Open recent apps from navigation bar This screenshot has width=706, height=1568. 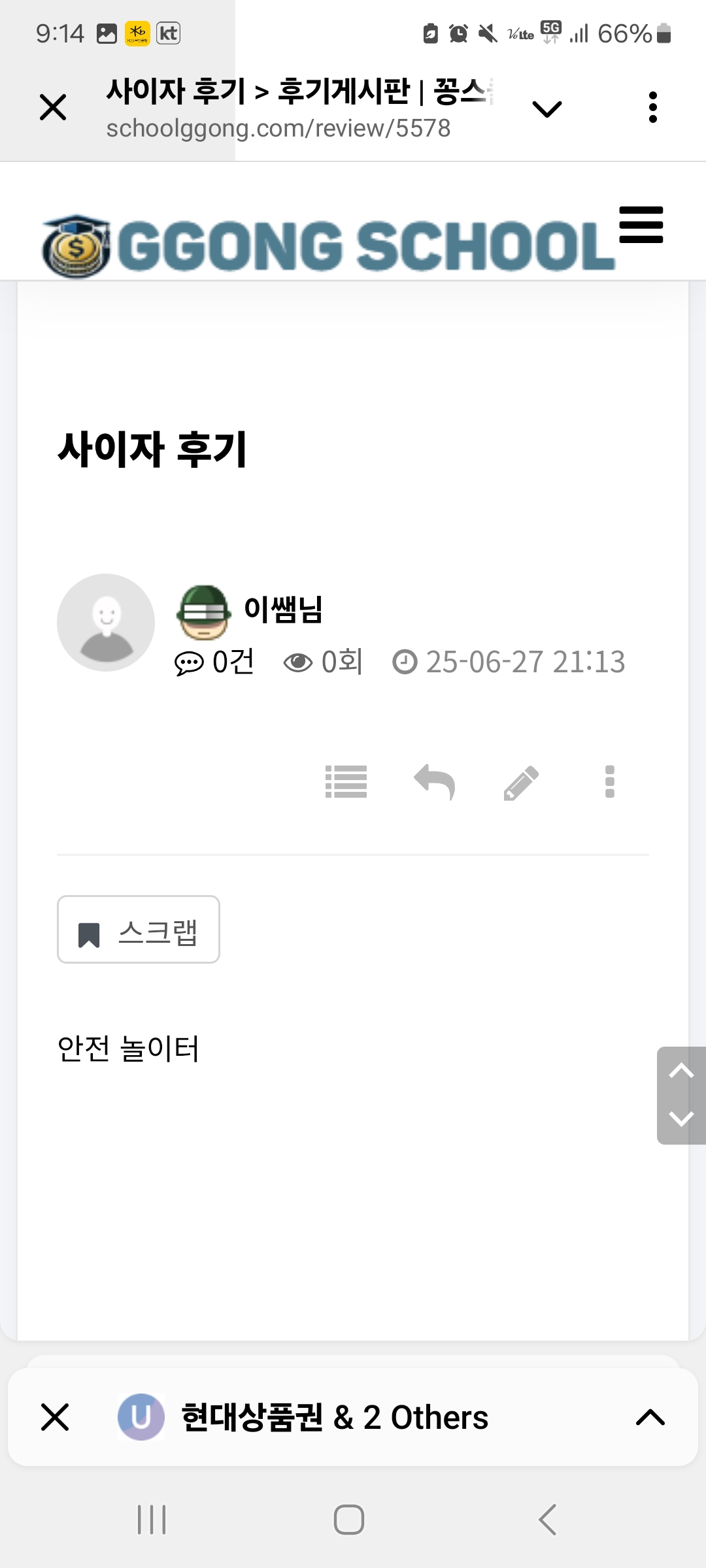[x=152, y=1519]
